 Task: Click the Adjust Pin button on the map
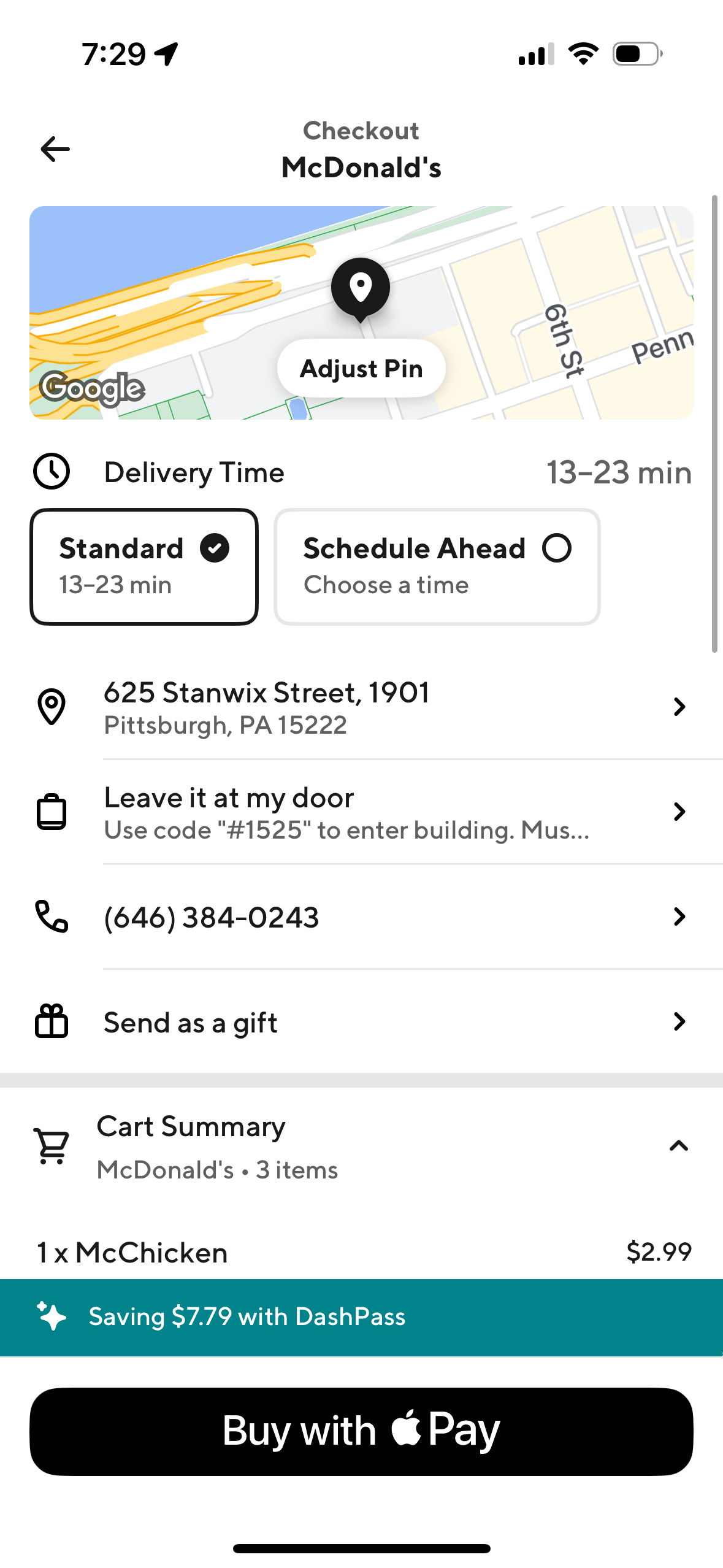361,367
